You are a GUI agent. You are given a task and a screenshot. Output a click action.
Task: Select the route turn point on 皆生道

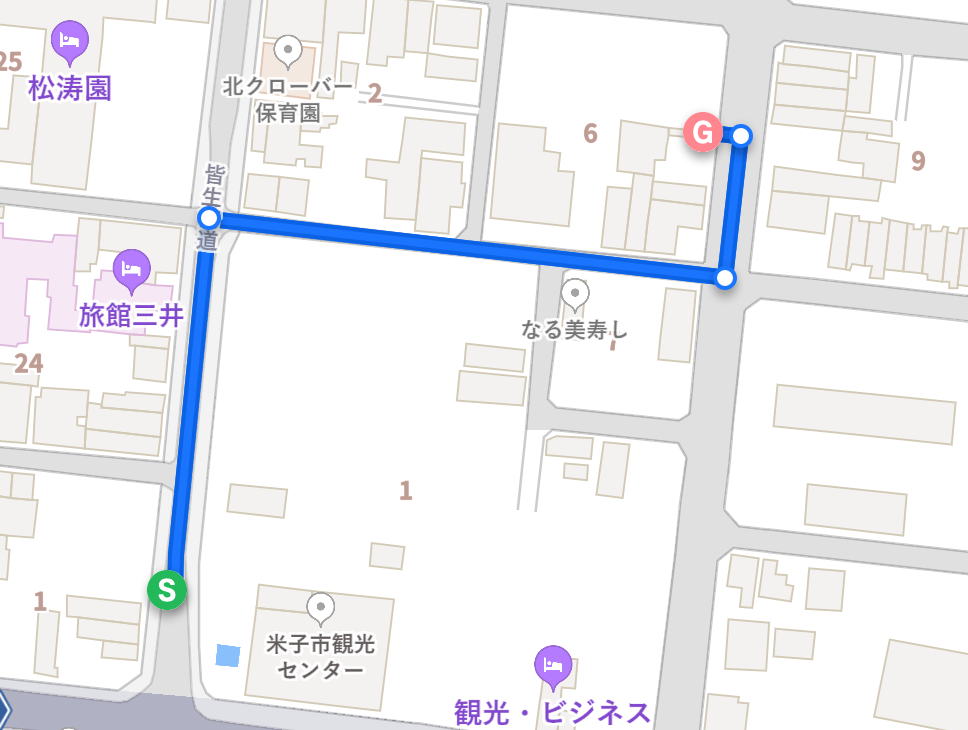click(x=209, y=218)
